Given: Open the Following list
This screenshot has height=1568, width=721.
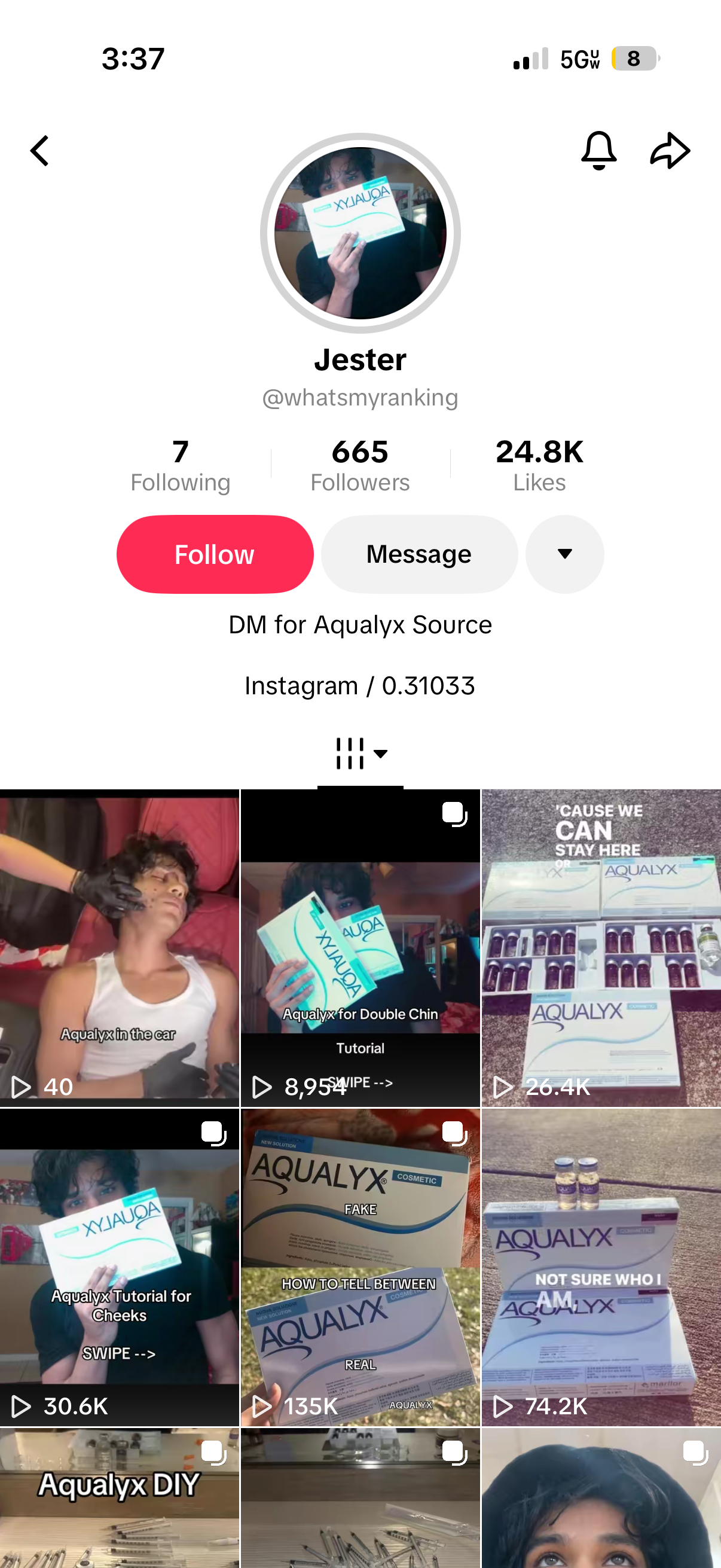Looking at the screenshot, I should (180, 466).
